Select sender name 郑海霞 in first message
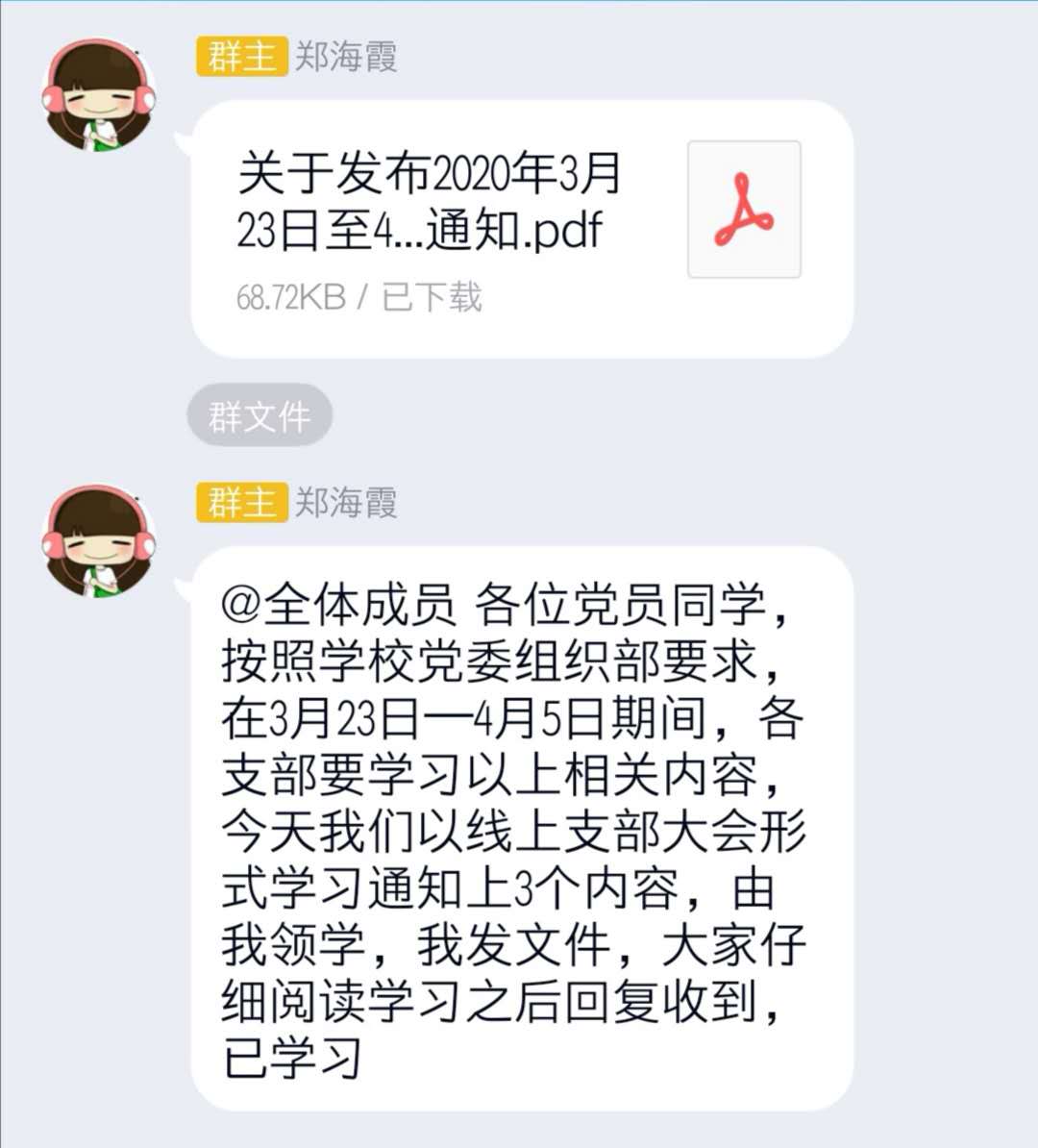The height and width of the screenshot is (1148, 1038). pos(346,55)
